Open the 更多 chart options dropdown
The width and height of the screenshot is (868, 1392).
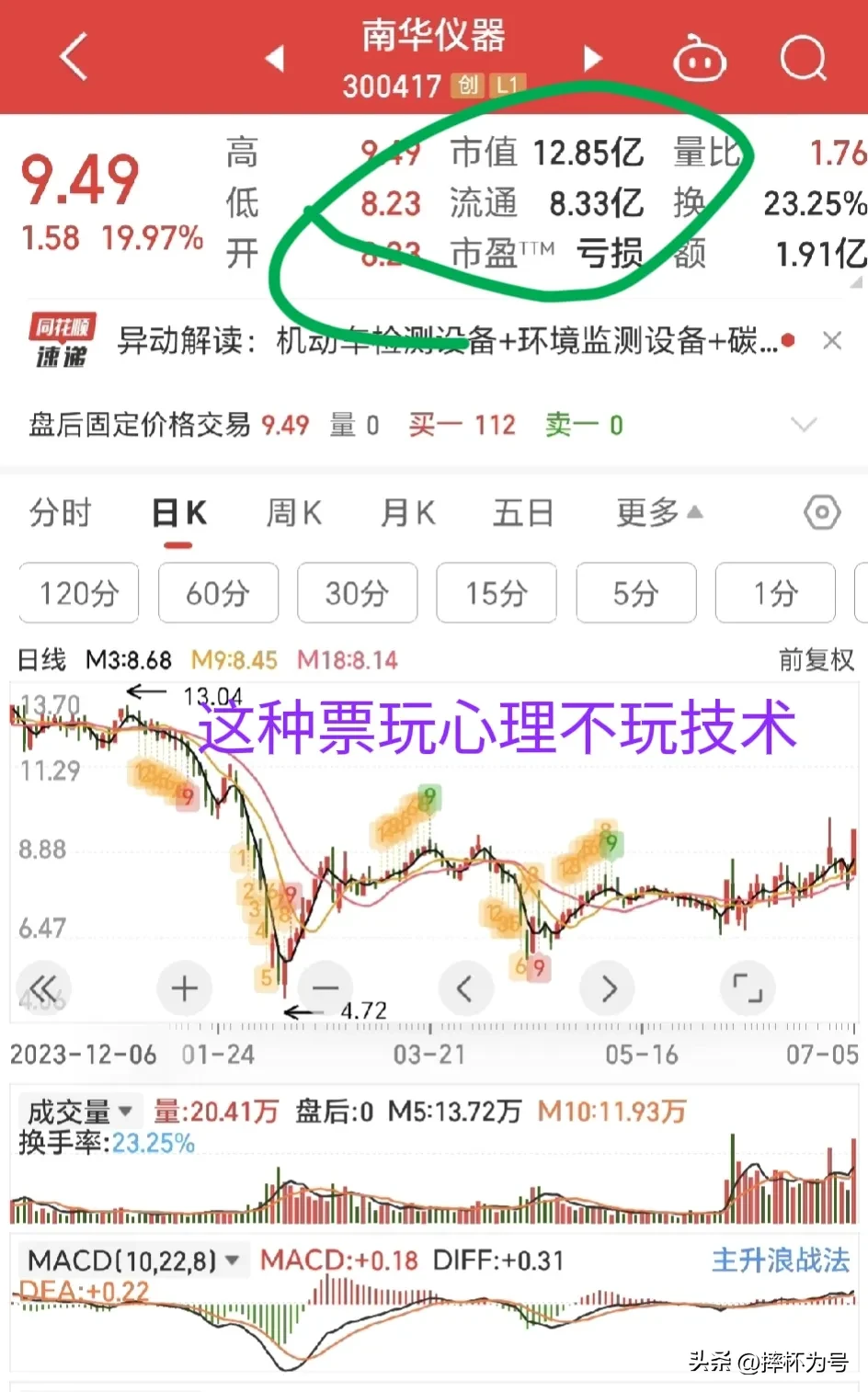click(658, 512)
